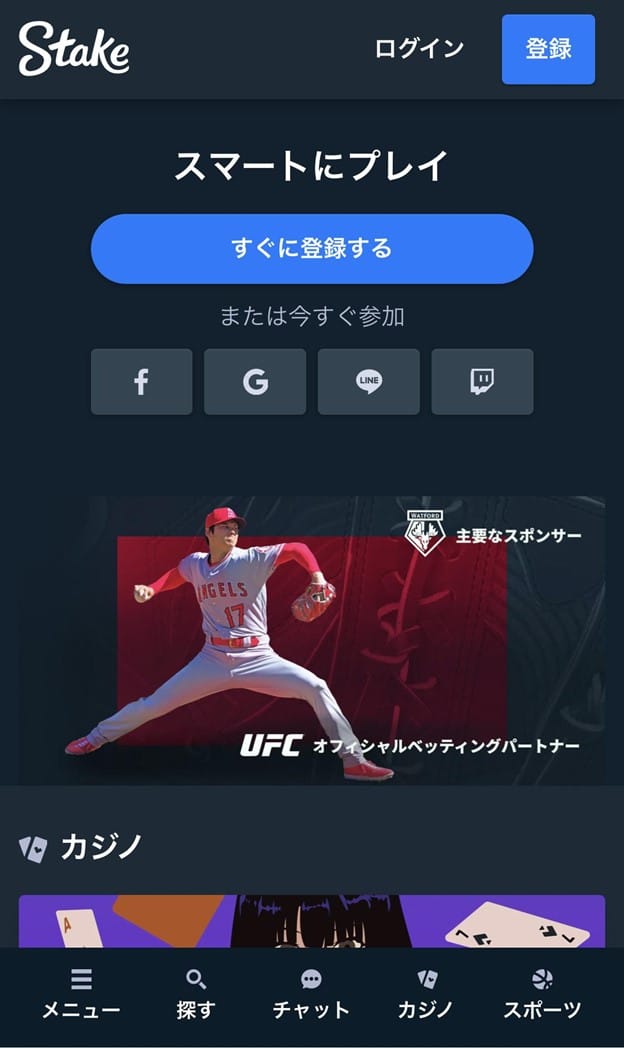This screenshot has height=1048, width=624.
Task: Sign in with Google
Action: coord(255,381)
